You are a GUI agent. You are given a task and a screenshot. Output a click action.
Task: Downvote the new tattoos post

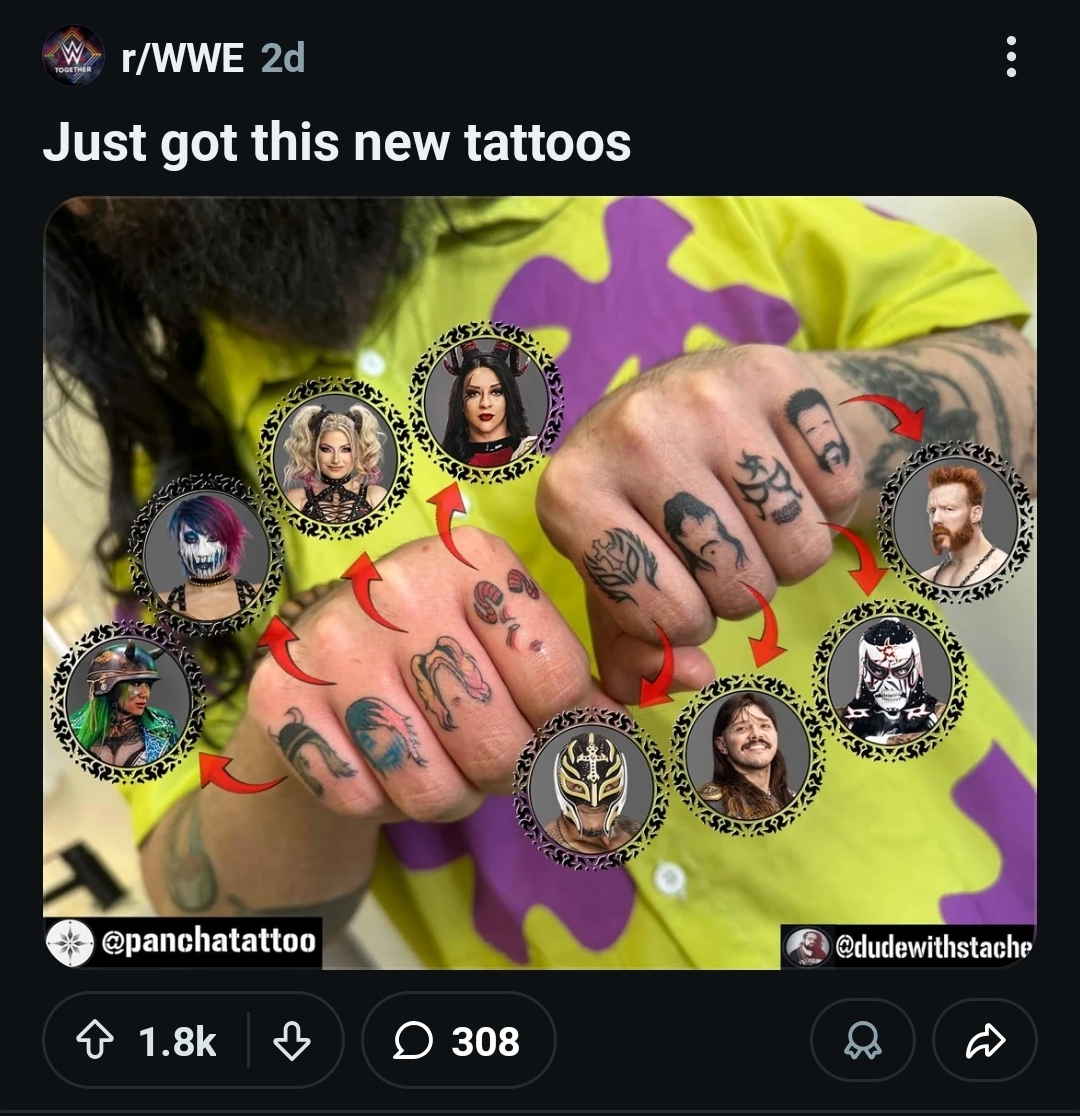click(x=292, y=1042)
